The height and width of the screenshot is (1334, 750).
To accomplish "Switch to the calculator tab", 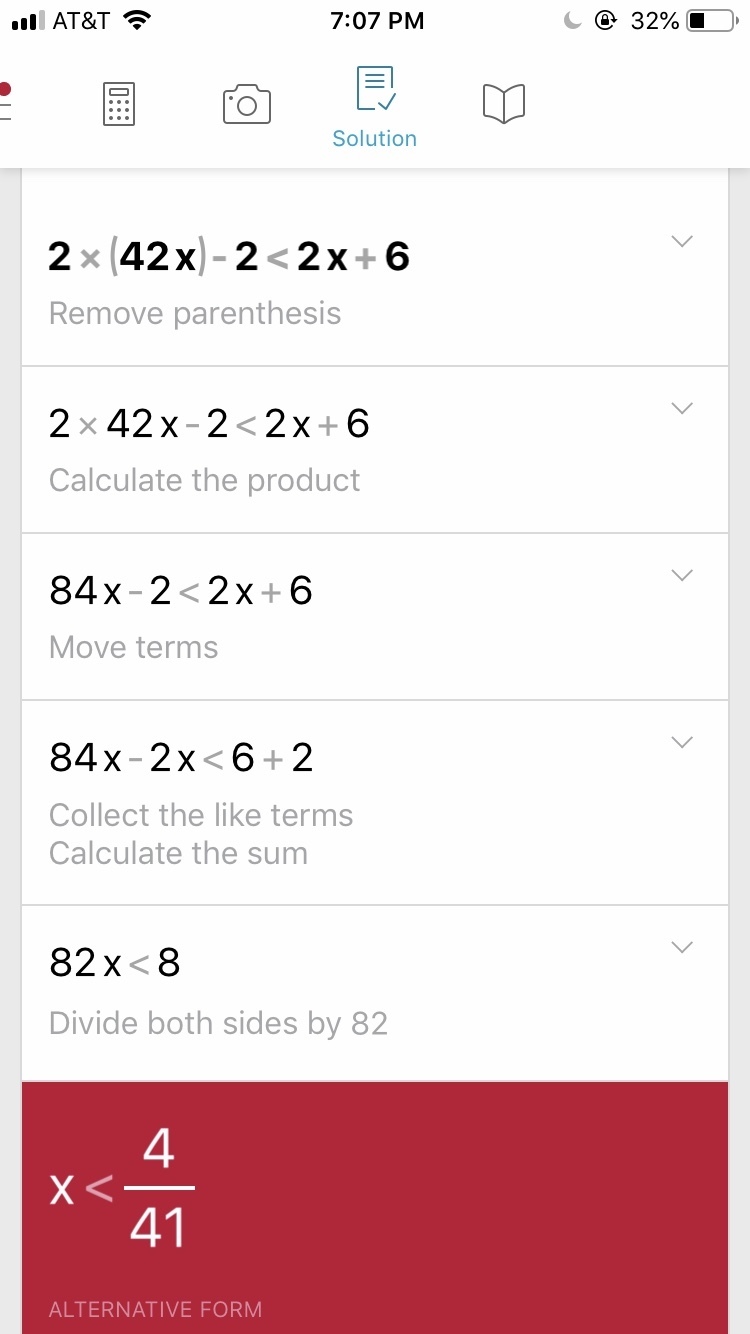I will (x=119, y=104).
